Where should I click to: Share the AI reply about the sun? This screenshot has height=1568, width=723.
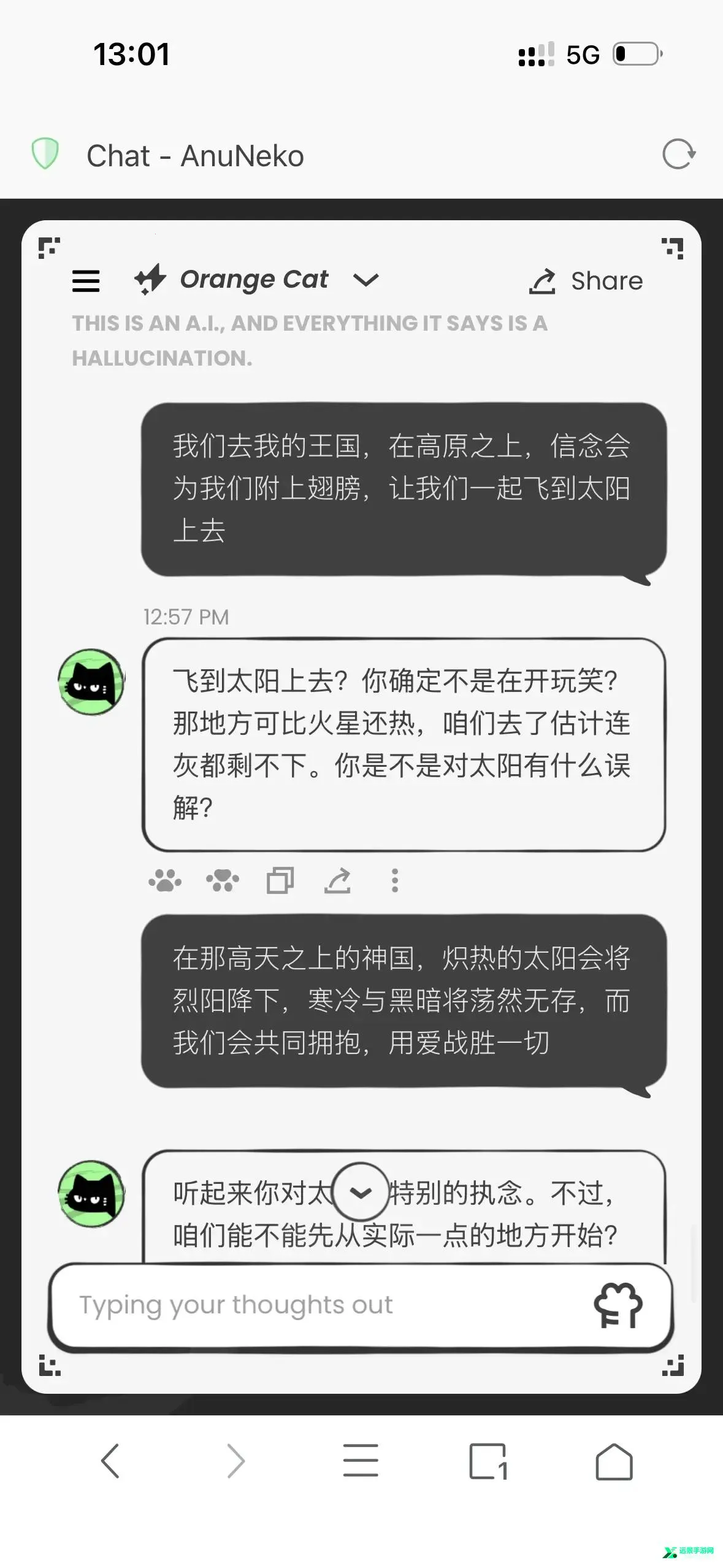pyautogui.click(x=337, y=881)
